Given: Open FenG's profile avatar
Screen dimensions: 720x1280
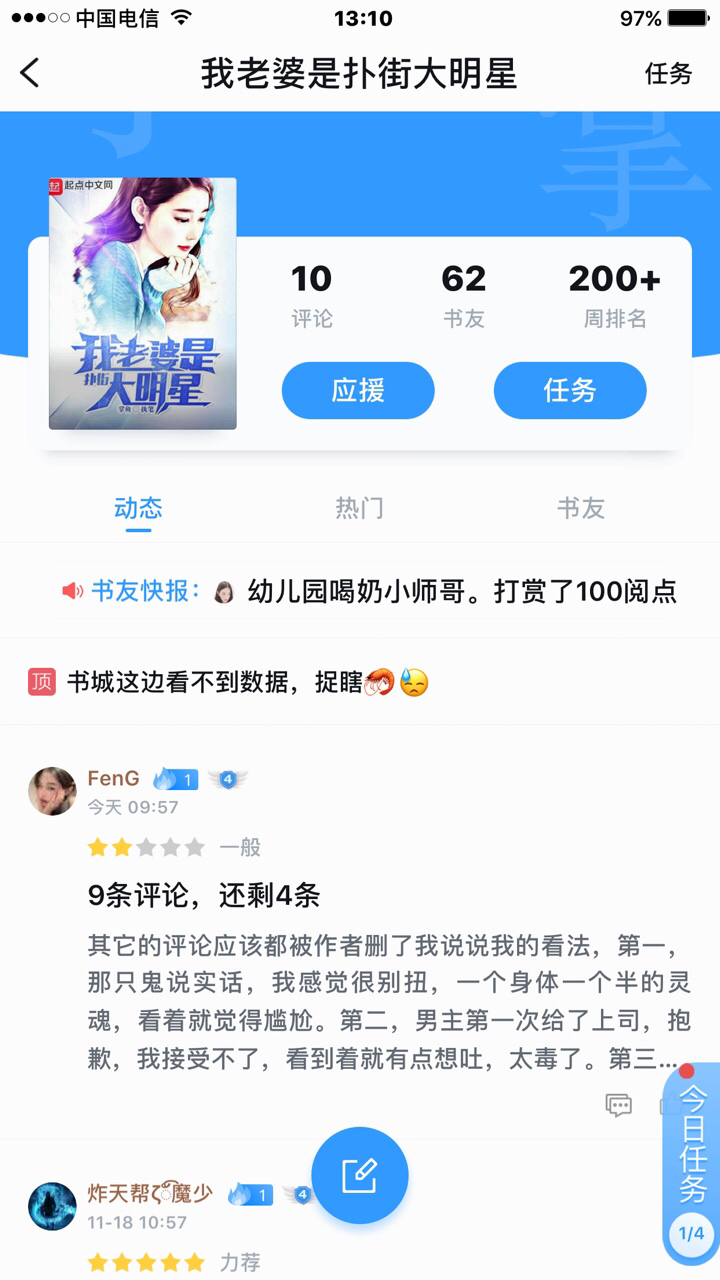Looking at the screenshot, I should (x=52, y=791).
